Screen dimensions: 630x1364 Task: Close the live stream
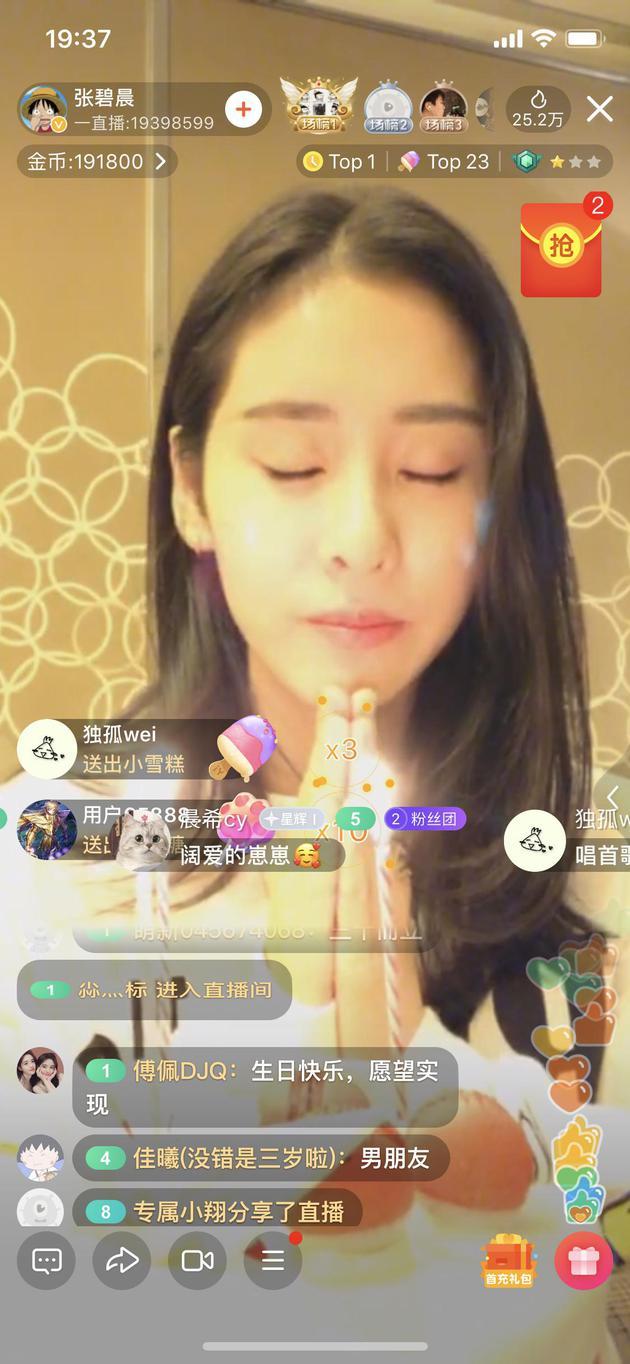(x=599, y=109)
